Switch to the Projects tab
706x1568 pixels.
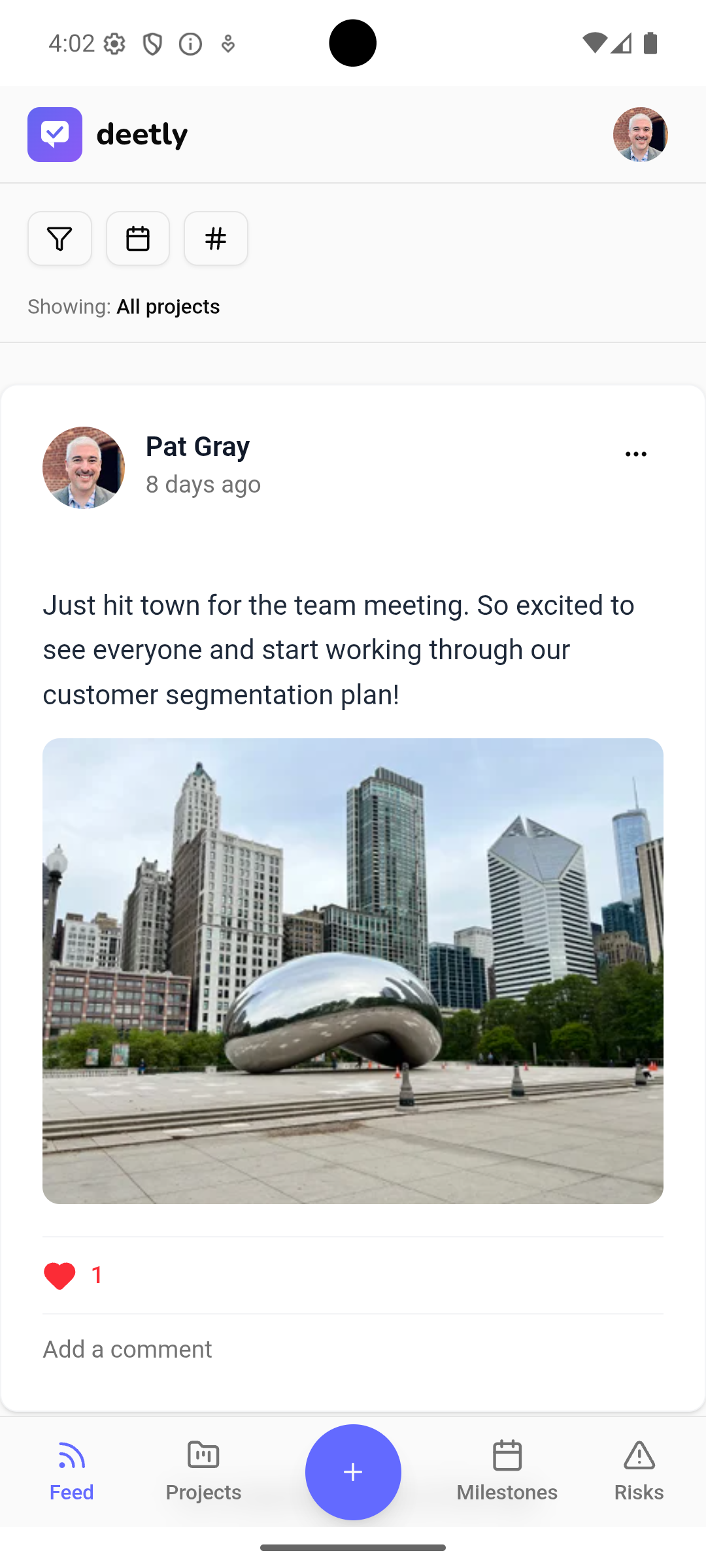coord(203,1471)
